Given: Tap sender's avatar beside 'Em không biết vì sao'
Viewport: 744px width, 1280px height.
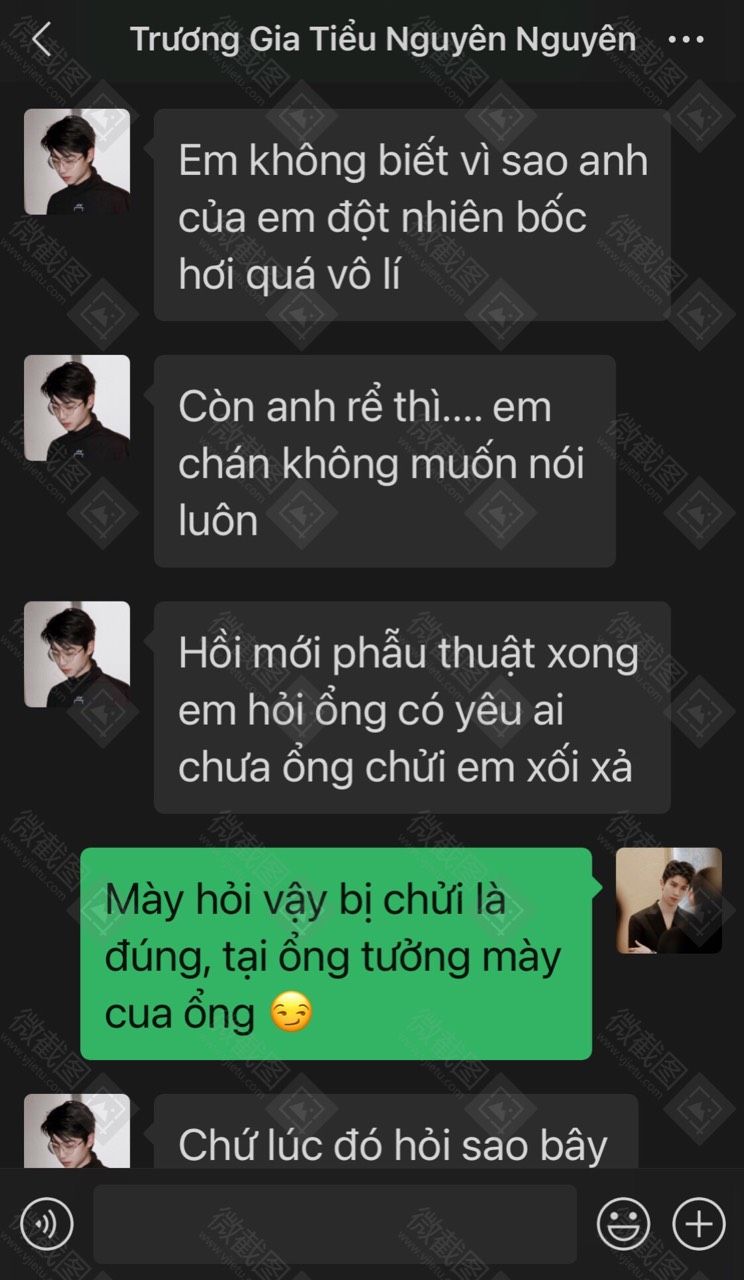Looking at the screenshot, I should click(77, 162).
